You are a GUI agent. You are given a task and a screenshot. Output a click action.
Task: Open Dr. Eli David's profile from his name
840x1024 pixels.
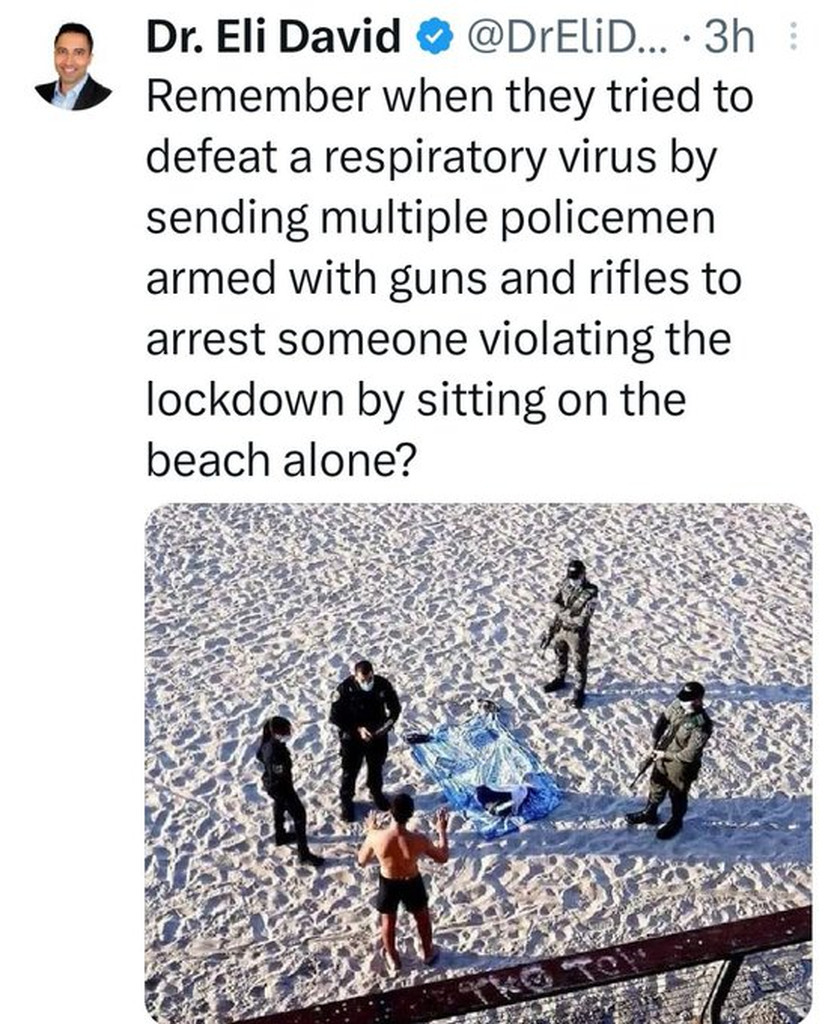tap(273, 38)
